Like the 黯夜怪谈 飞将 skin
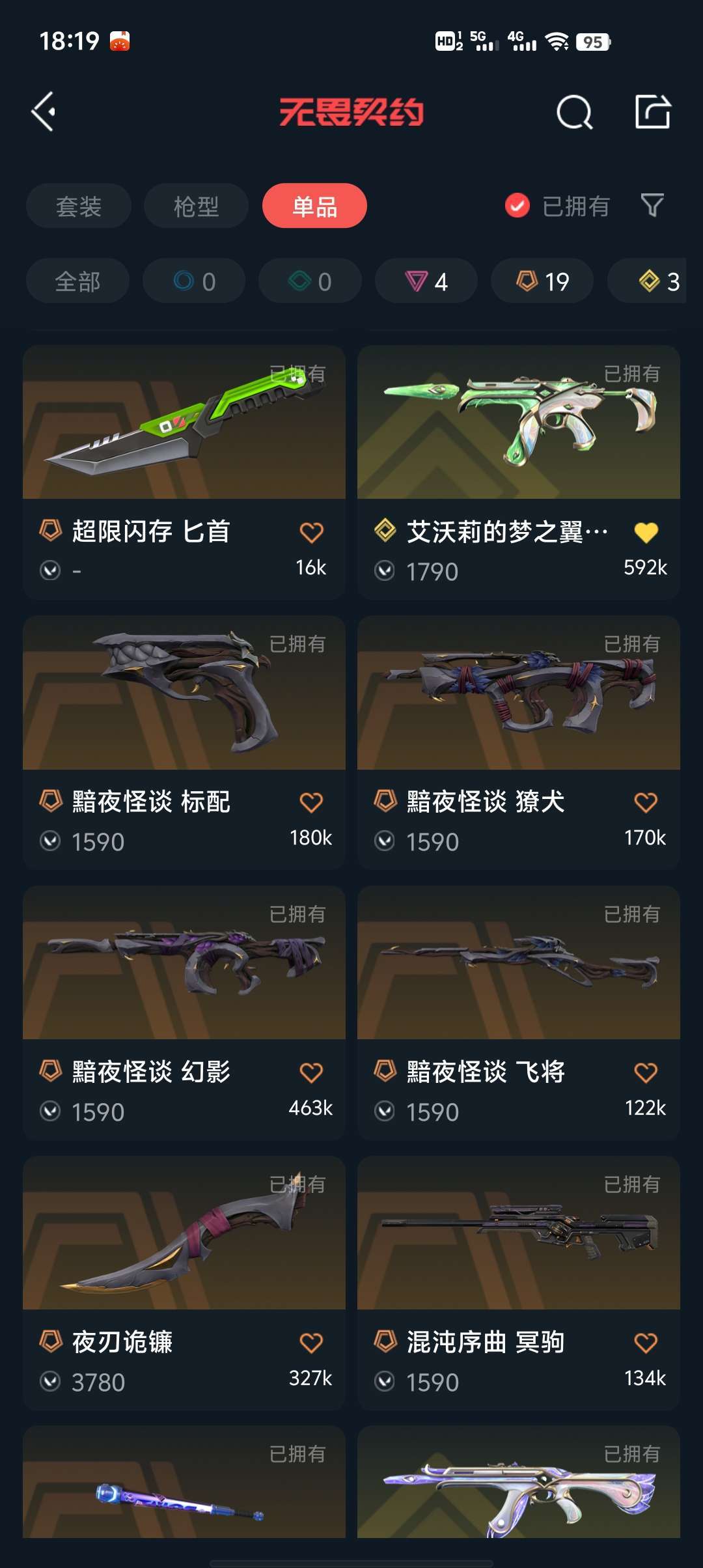Viewport: 703px width, 1568px height. click(646, 1072)
